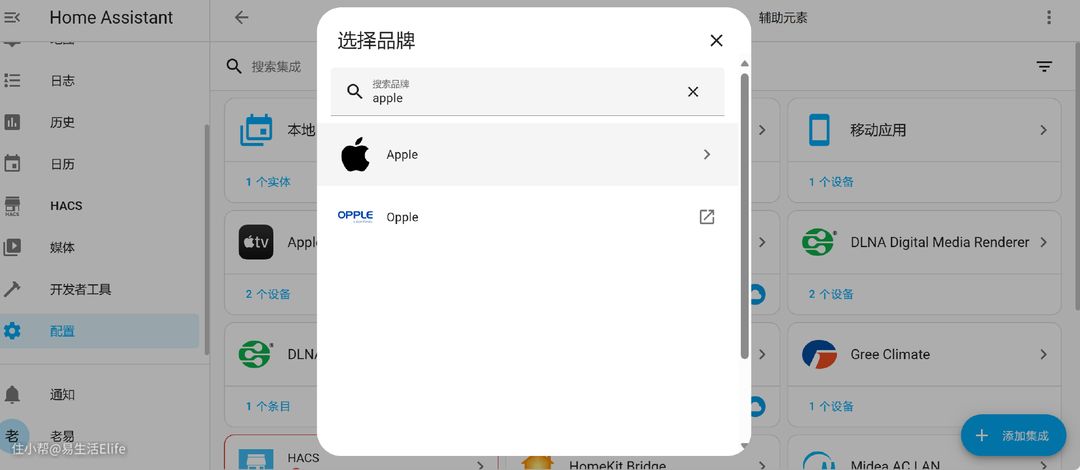Select the Apple brand row
1080x470 pixels.
pyautogui.click(x=528, y=155)
